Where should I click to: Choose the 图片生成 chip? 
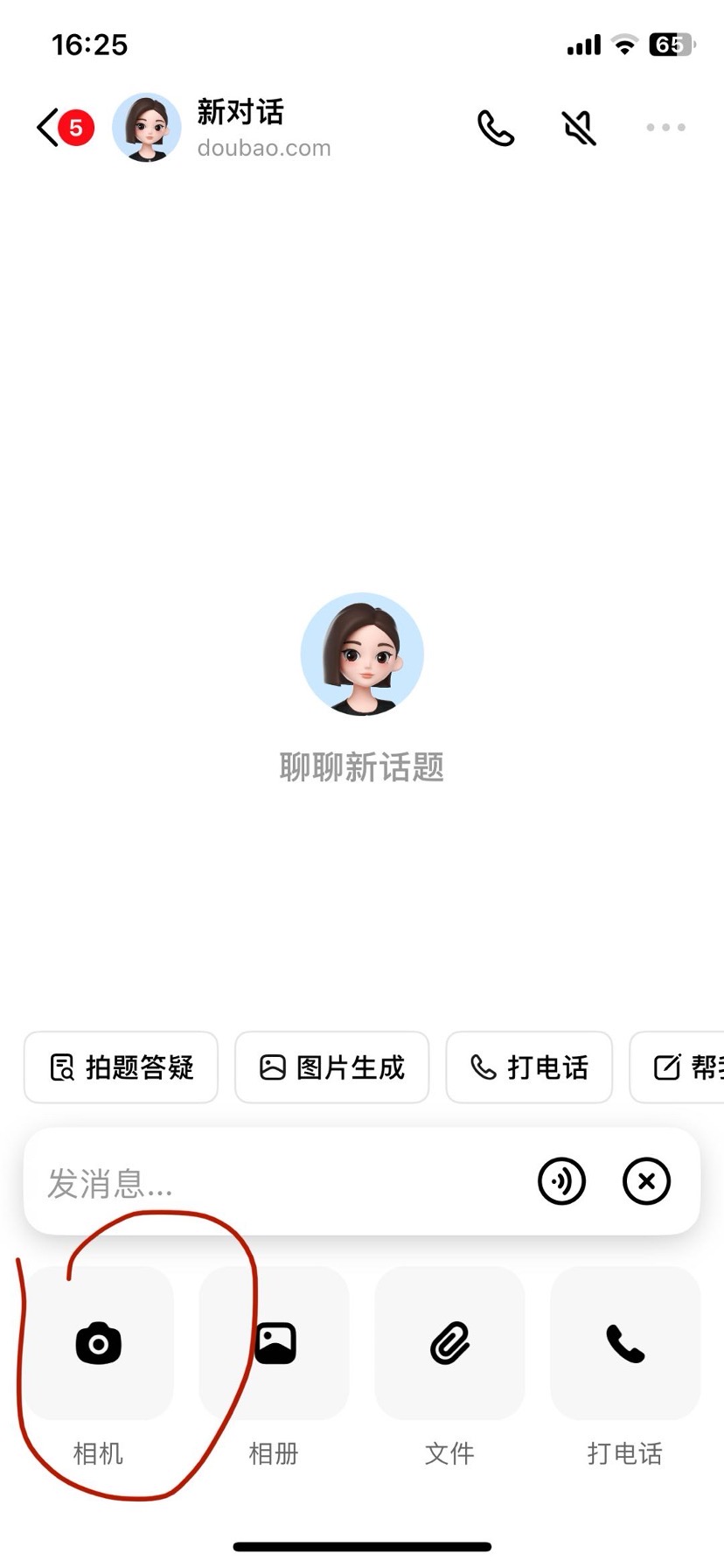[332, 1067]
